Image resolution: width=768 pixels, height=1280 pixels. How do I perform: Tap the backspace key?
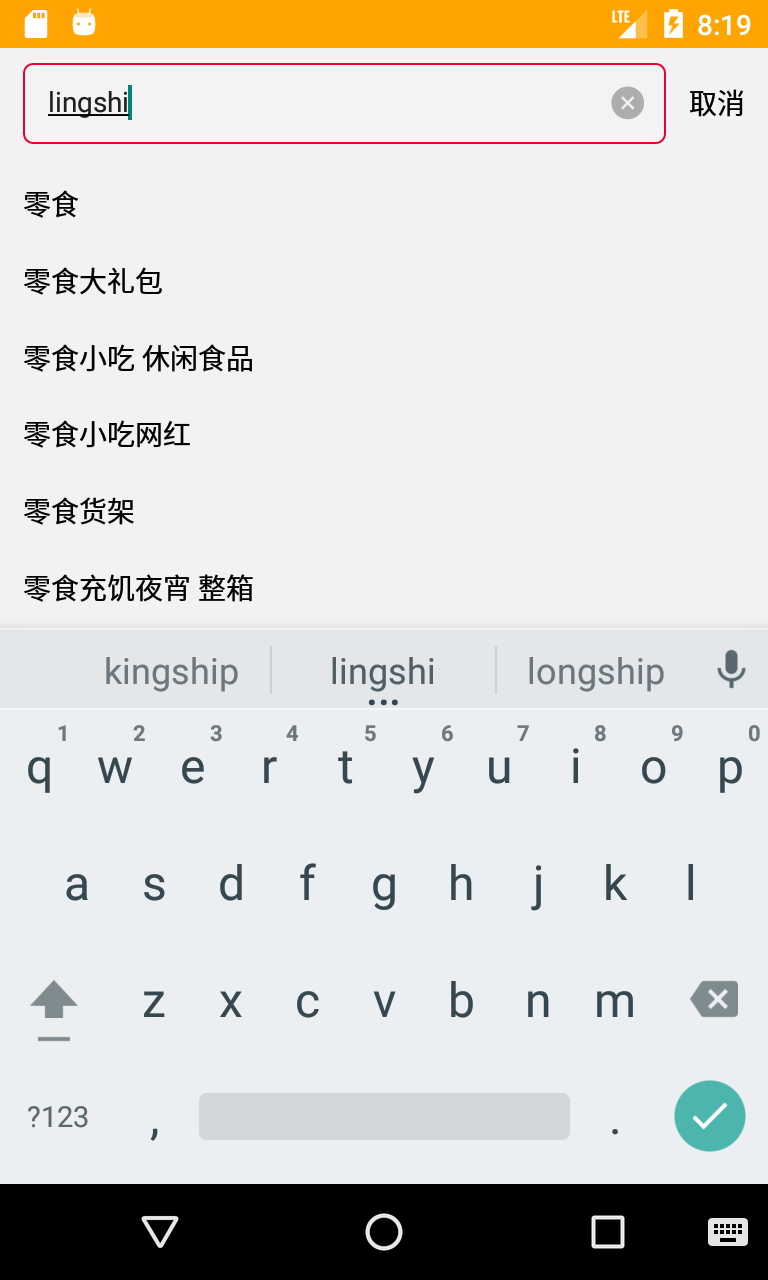(x=714, y=999)
